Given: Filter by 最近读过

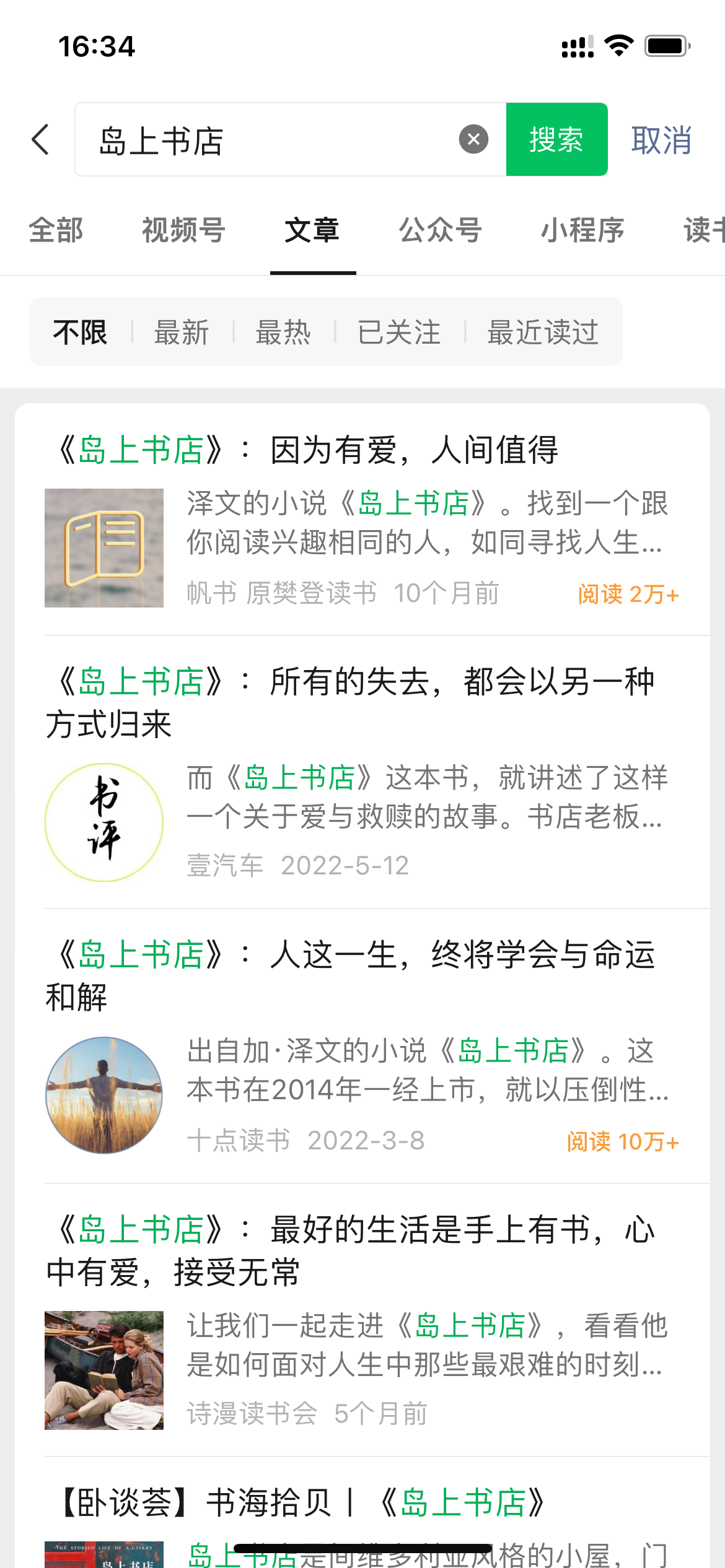Looking at the screenshot, I should tap(542, 332).
